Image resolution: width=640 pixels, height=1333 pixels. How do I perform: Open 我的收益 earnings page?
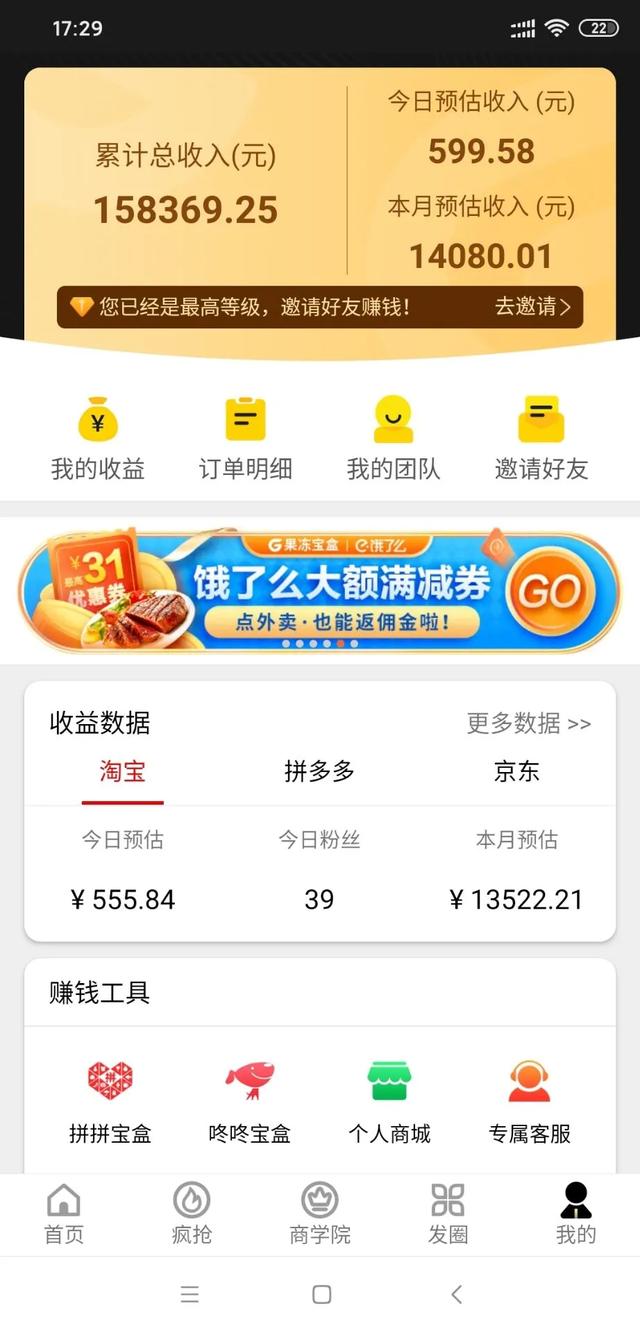click(98, 438)
